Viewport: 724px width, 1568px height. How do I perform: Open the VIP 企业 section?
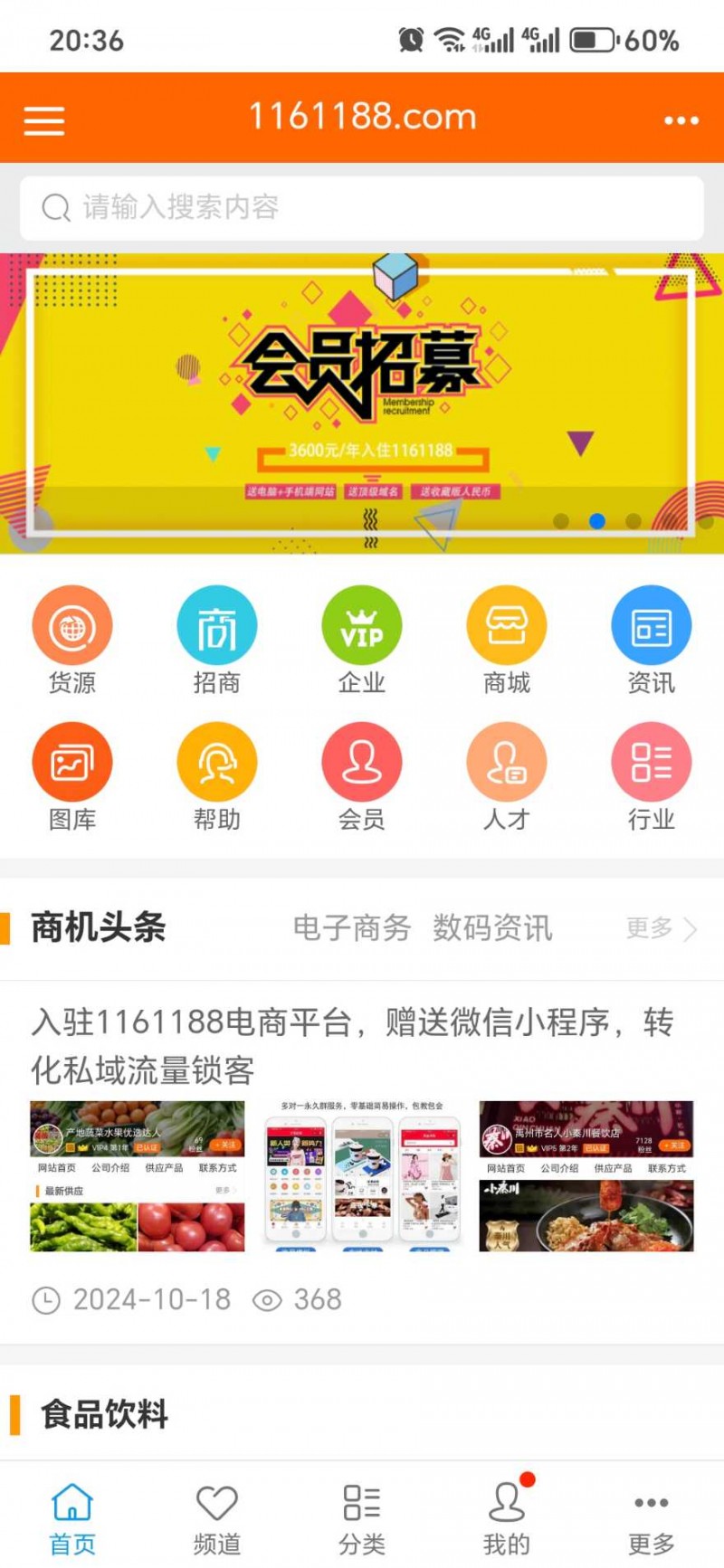[362, 640]
